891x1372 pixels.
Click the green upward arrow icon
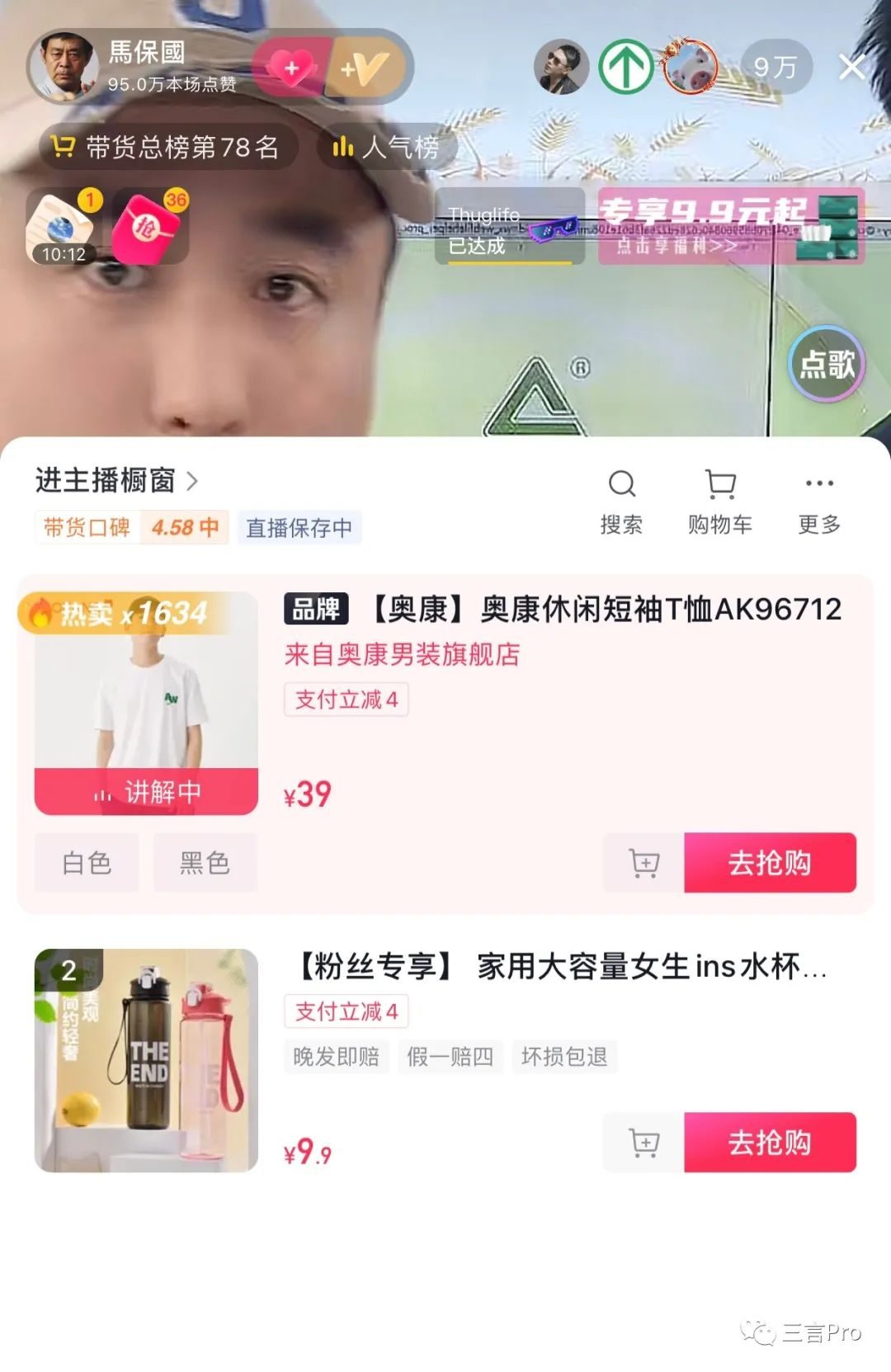pos(626,68)
